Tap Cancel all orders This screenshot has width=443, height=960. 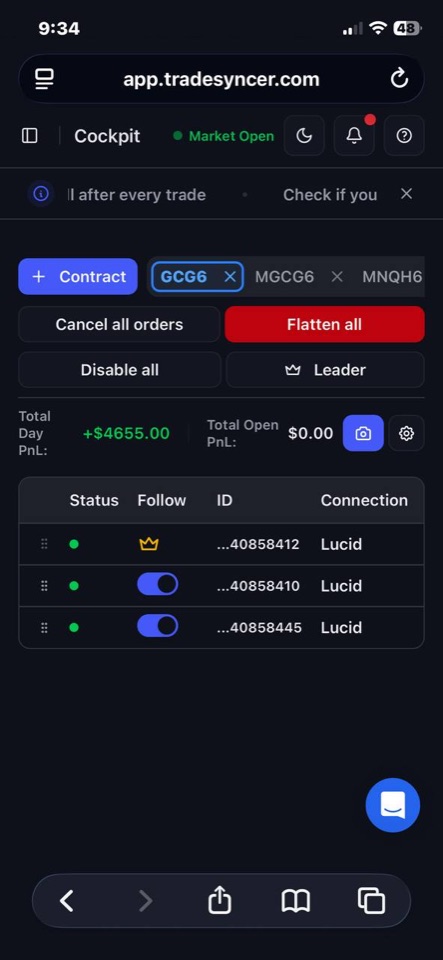119,324
